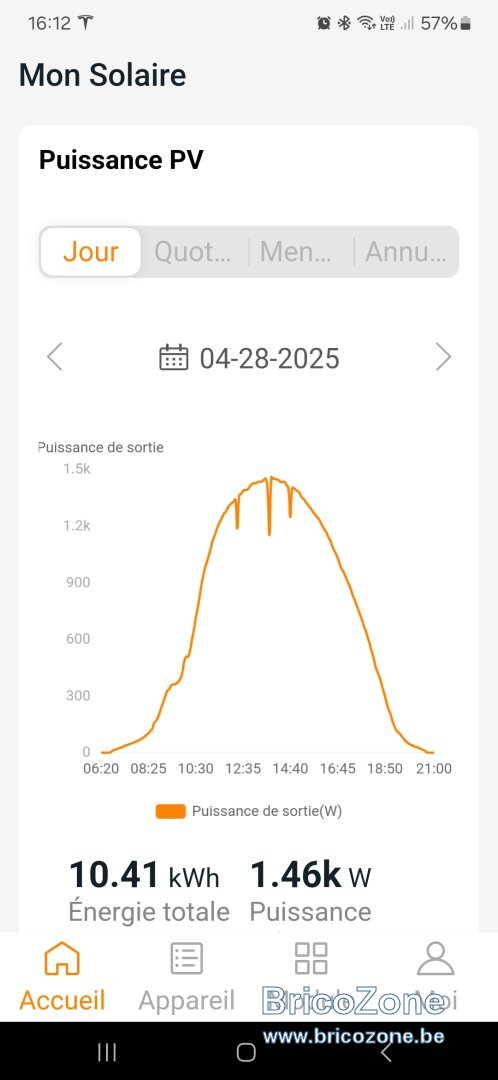Open the date picker for 04-28-2025
This screenshot has width=498, height=1080.
click(249, 358)
